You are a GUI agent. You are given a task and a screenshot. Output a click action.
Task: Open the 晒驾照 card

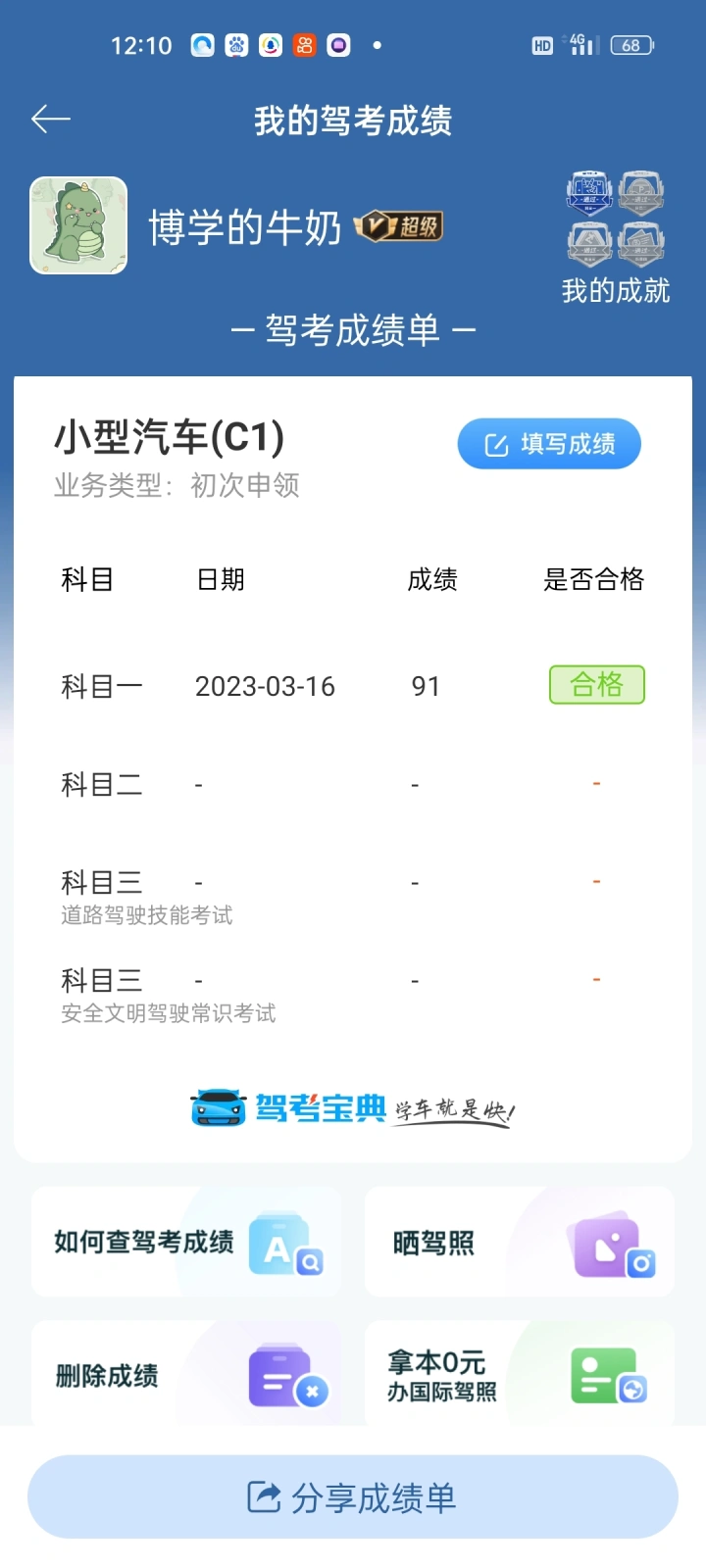pyautogui.click(x=520, y=1243)
